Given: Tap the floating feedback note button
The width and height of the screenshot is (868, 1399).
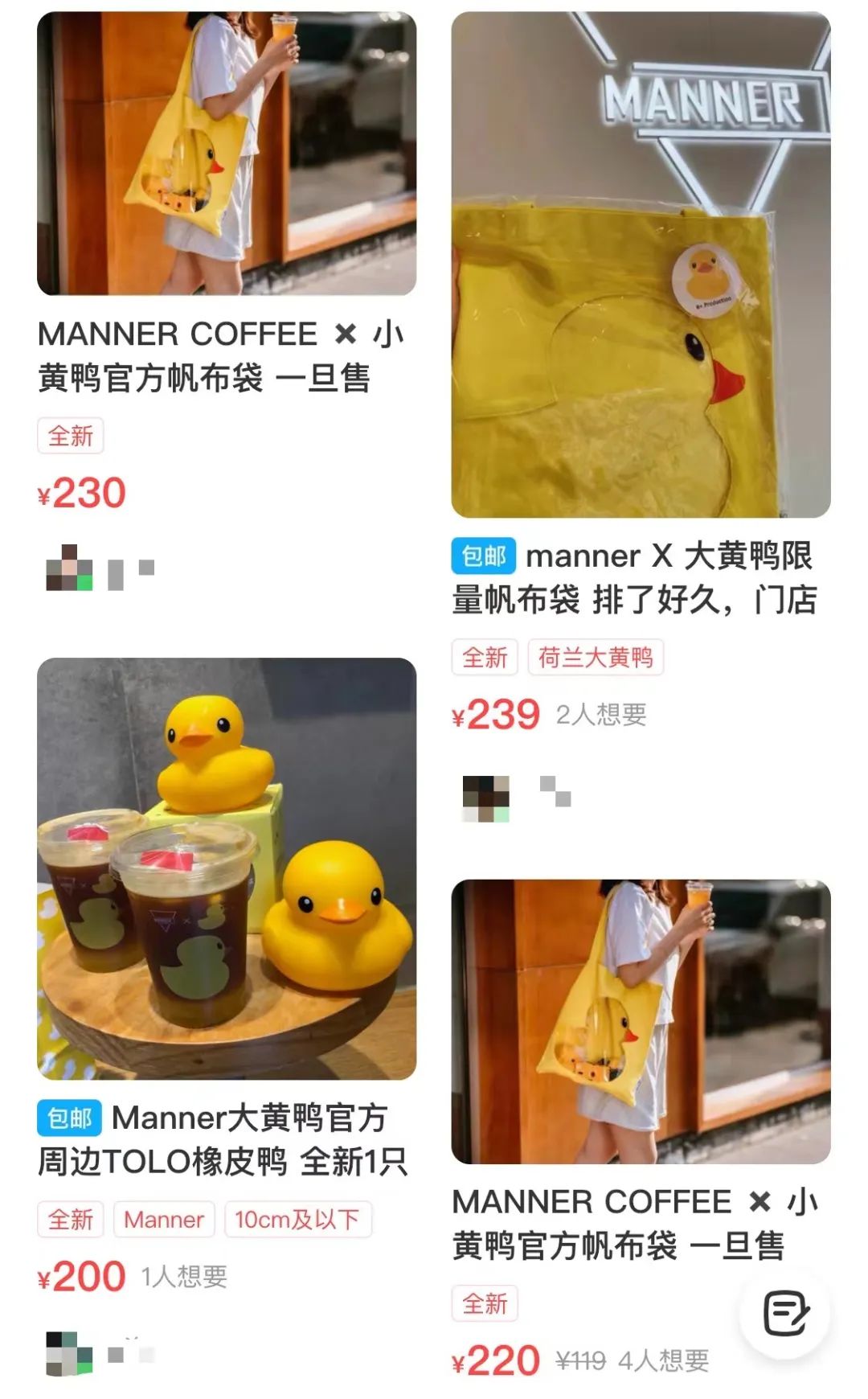Looking at the screenshot, I should (x=785, y=1314).
